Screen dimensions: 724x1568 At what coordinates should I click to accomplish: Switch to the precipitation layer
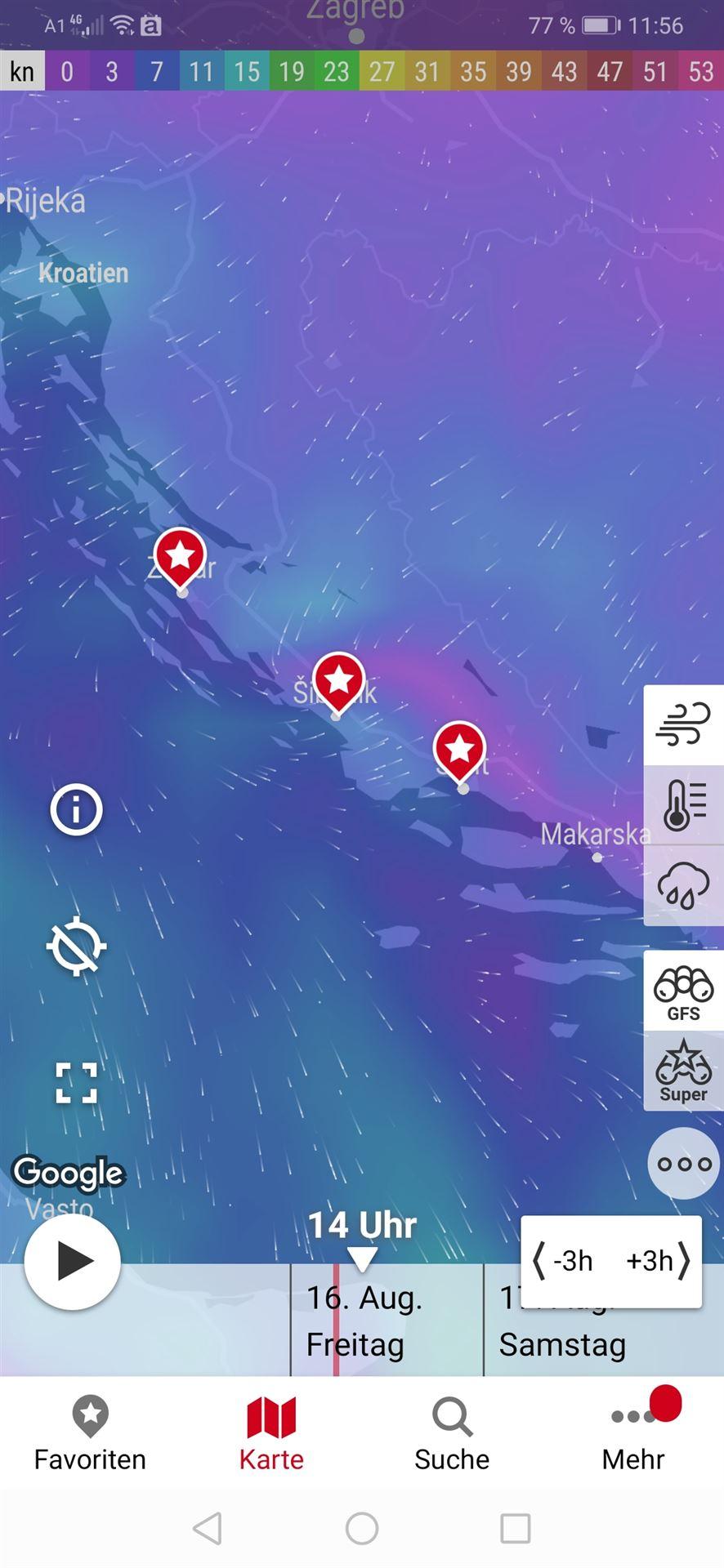coord(683,885)
